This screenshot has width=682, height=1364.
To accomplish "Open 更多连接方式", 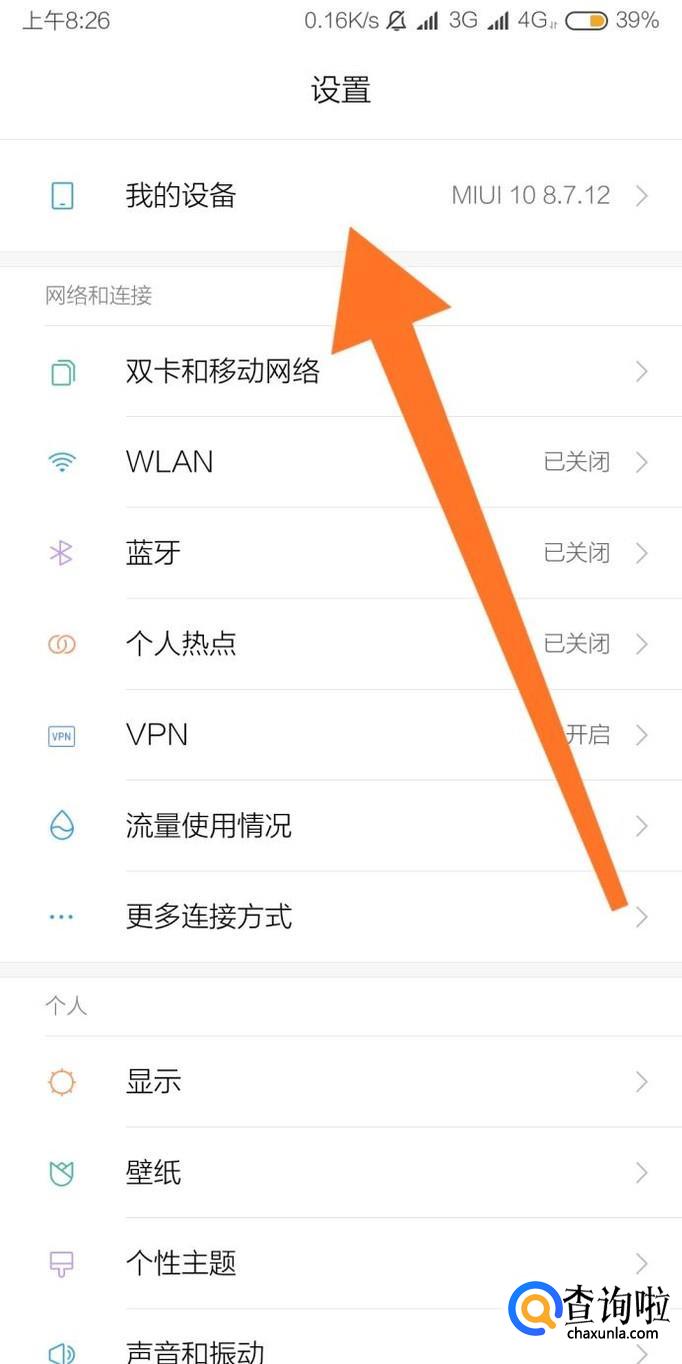I will tap(341, 916).
